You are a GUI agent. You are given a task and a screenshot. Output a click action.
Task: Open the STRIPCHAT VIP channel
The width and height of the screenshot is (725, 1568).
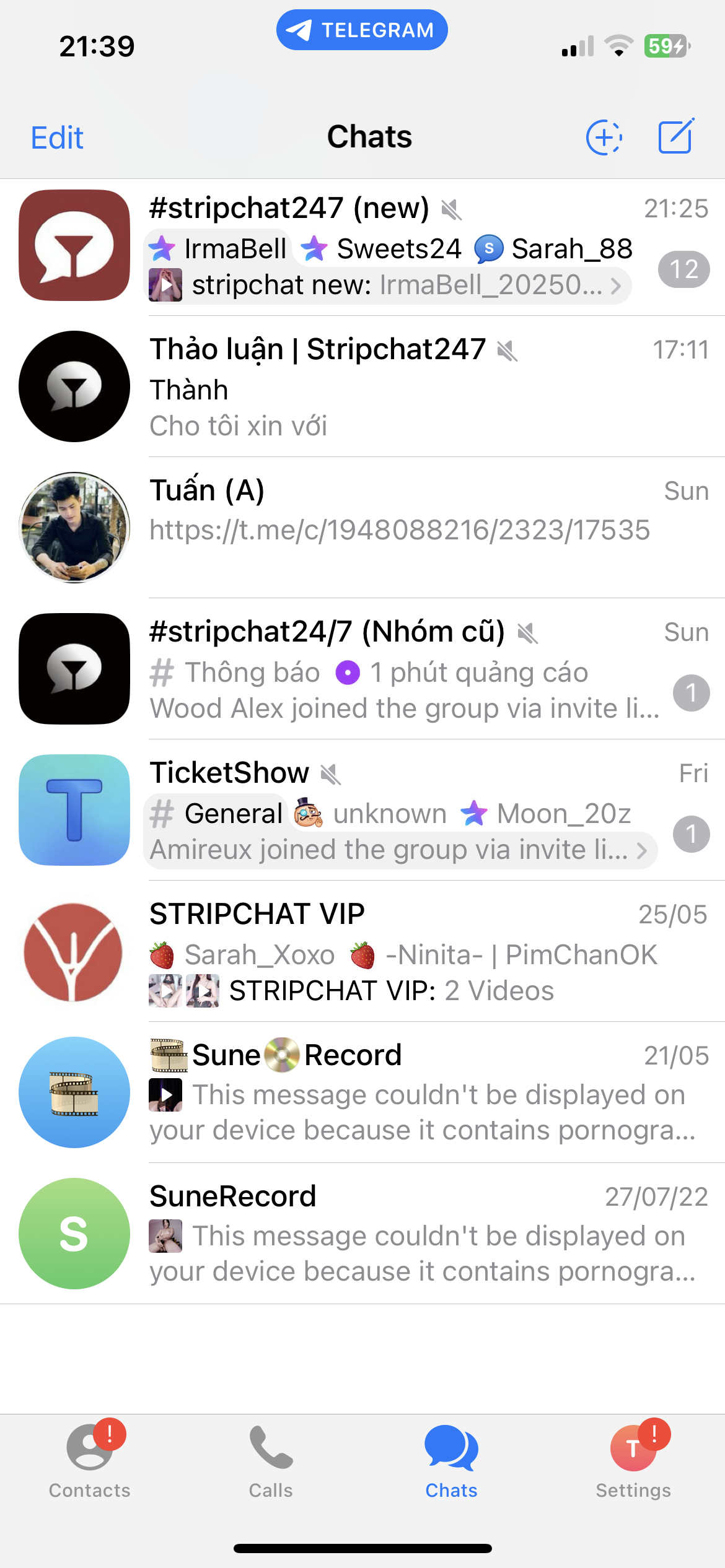coord(362,951)
